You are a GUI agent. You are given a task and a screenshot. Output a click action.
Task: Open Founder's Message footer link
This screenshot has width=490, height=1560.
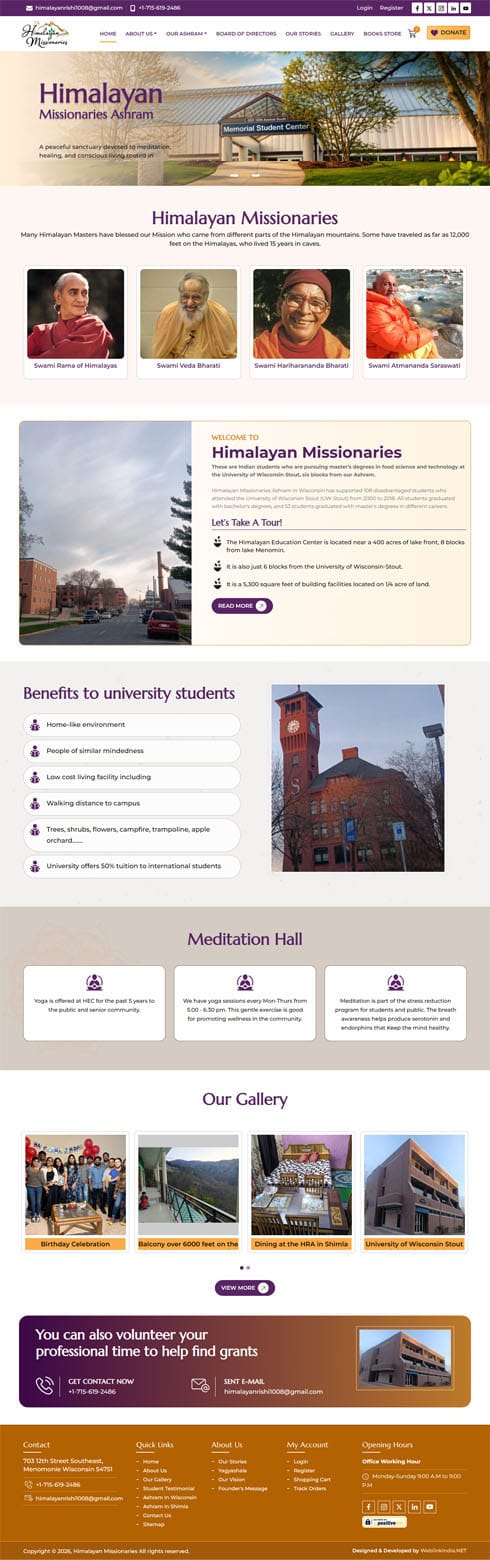point(243,1488)
